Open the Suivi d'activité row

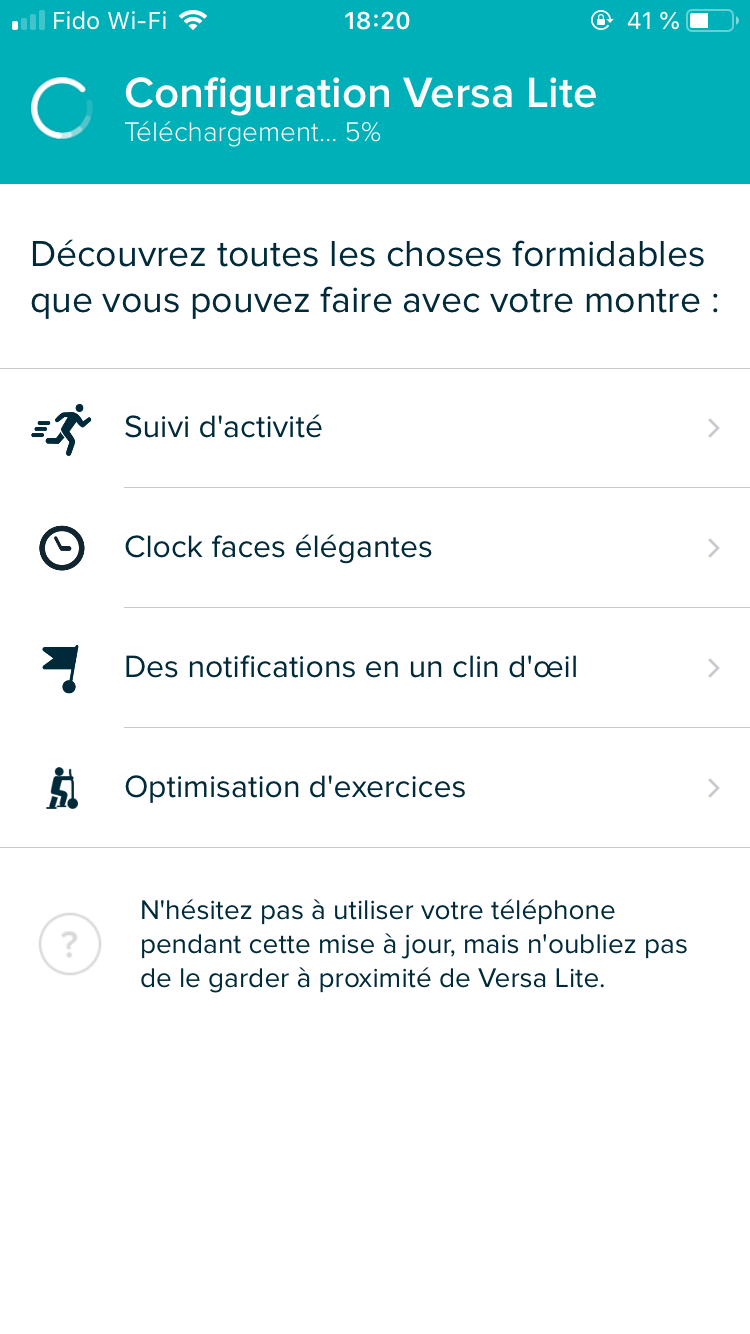375,428
